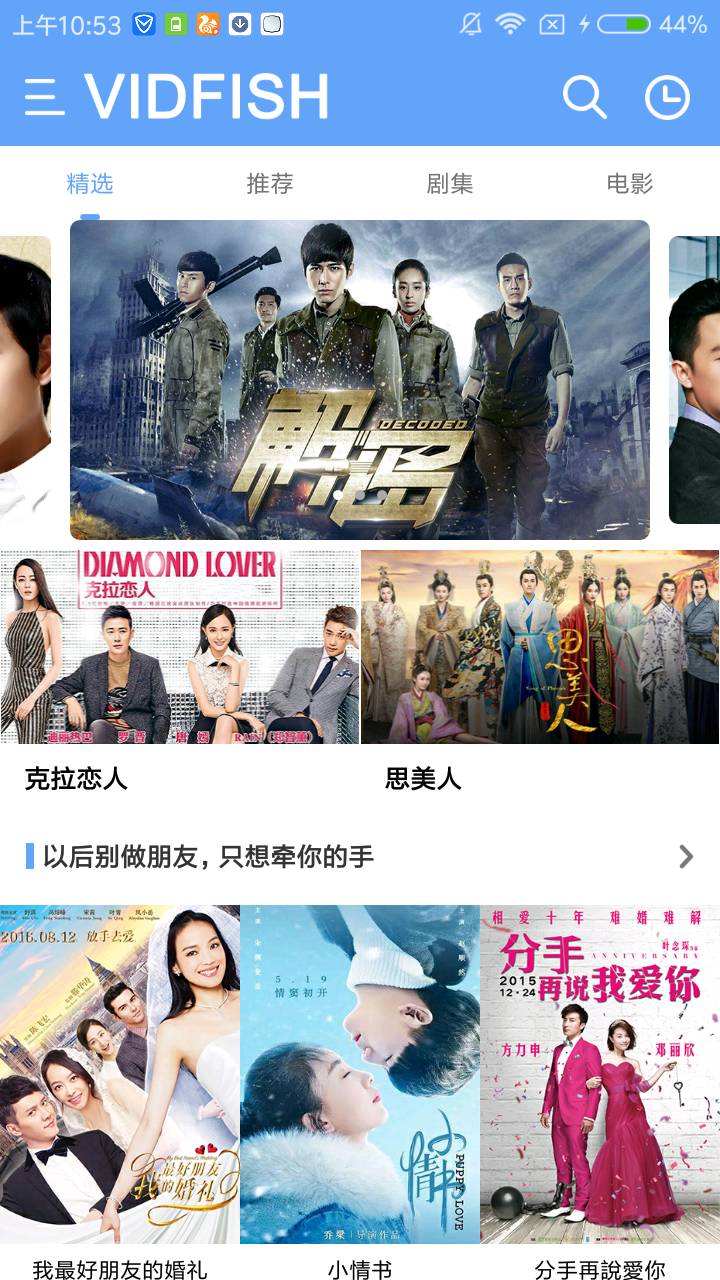720x1280 pixels.
Task: Expand the 以后别做朋友 section arrow
Action: (x=686, y=856)
